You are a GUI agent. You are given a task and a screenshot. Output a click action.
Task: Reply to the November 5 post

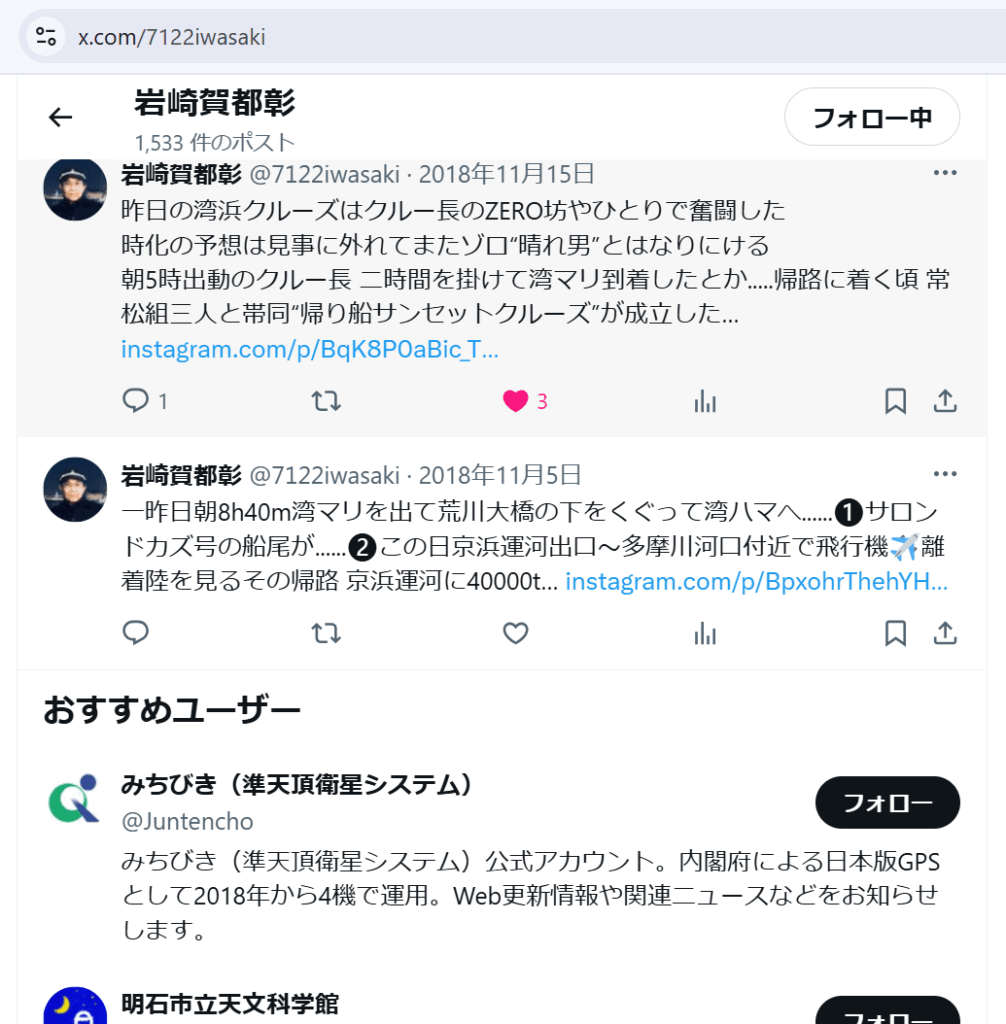pos(136,633)
